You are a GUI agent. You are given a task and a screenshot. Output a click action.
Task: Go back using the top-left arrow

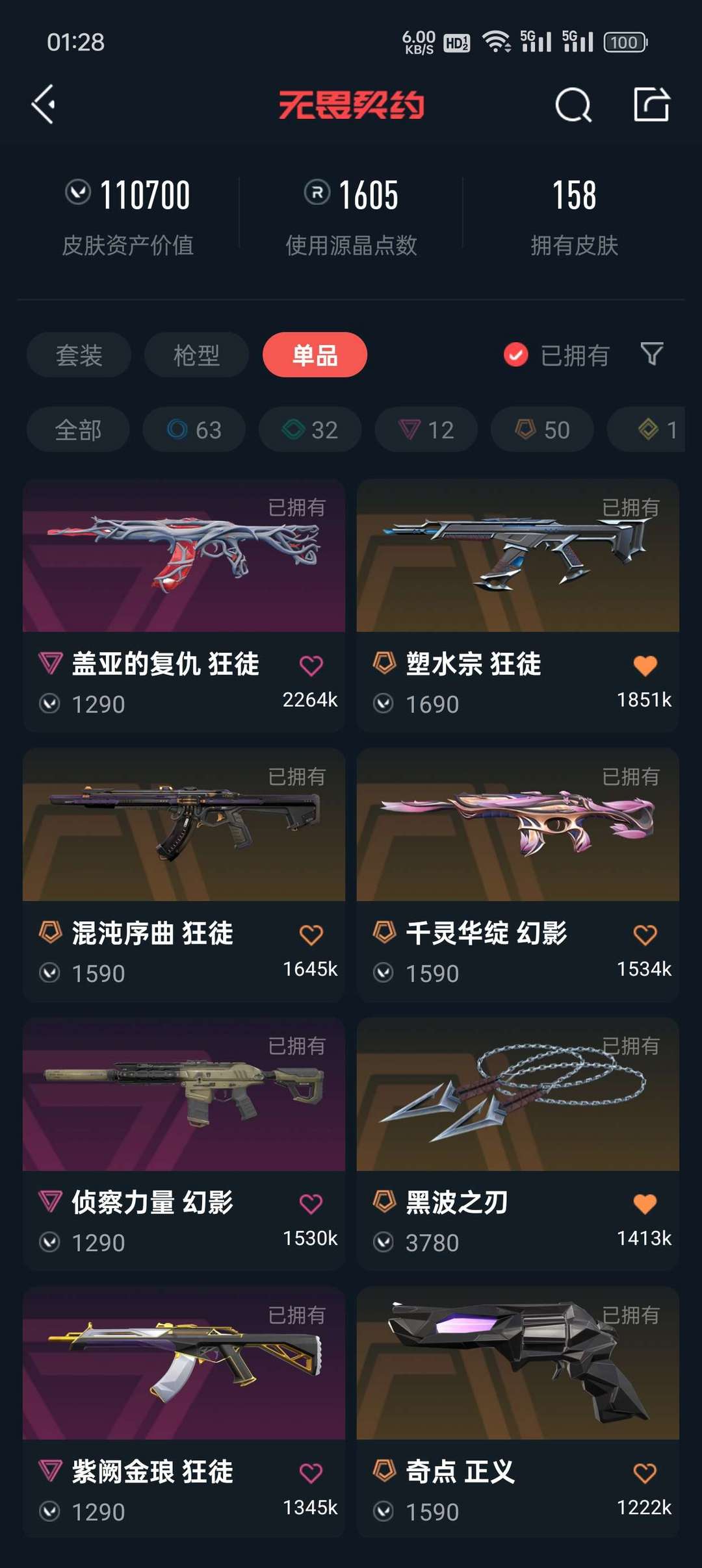44,104
